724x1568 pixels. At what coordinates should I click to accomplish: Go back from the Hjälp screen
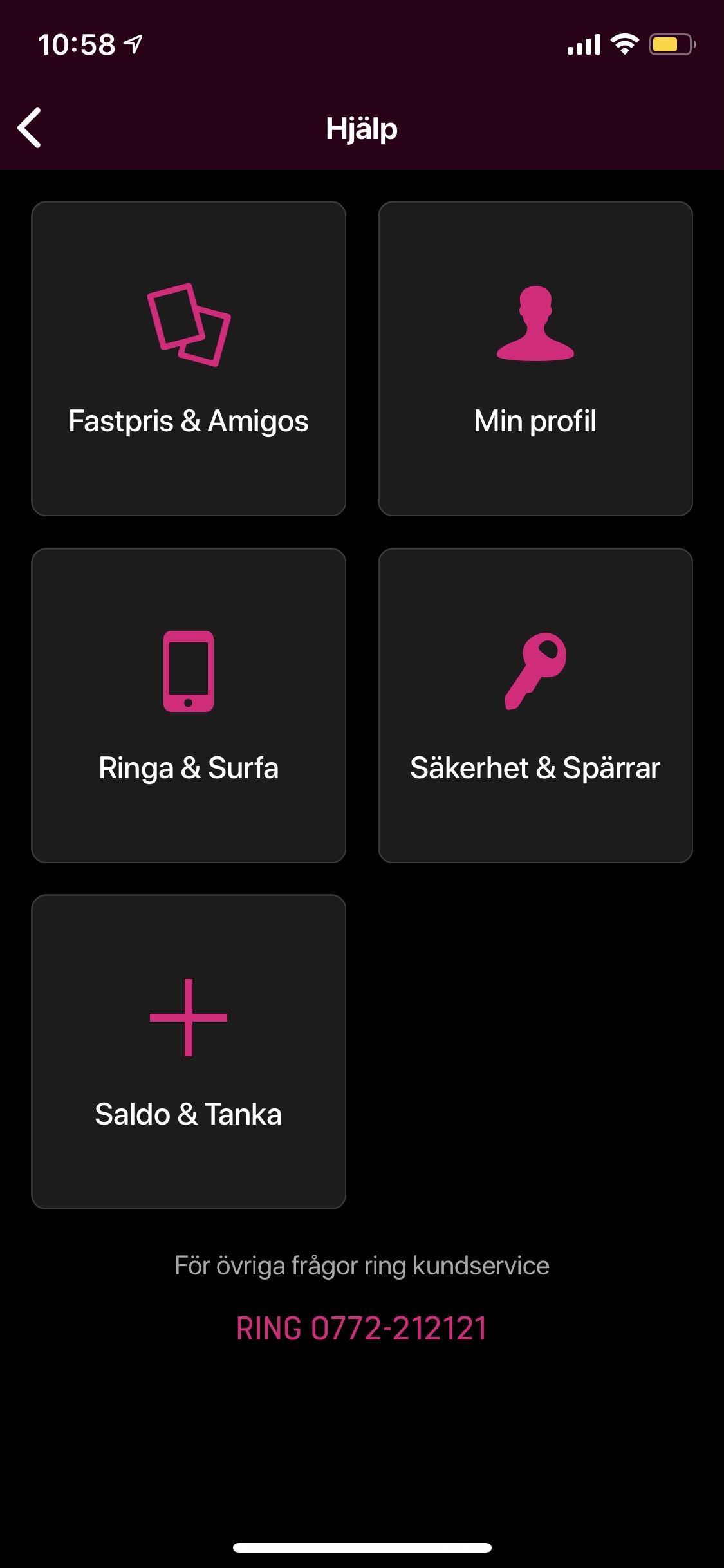pos(30,128)
